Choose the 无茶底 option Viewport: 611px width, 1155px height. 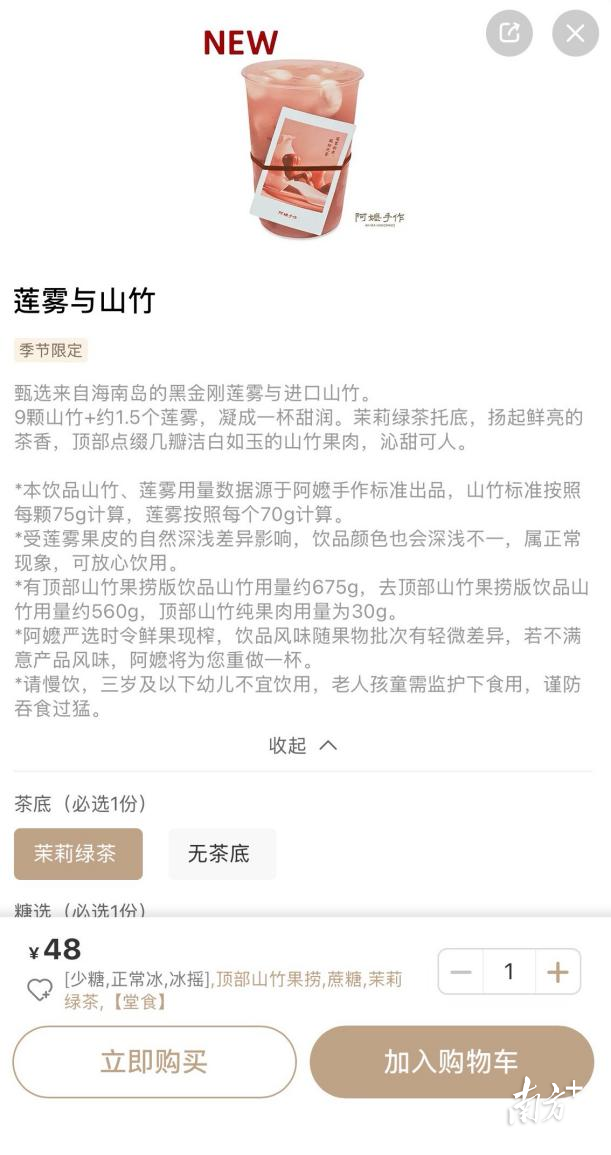tap(220, 854)
